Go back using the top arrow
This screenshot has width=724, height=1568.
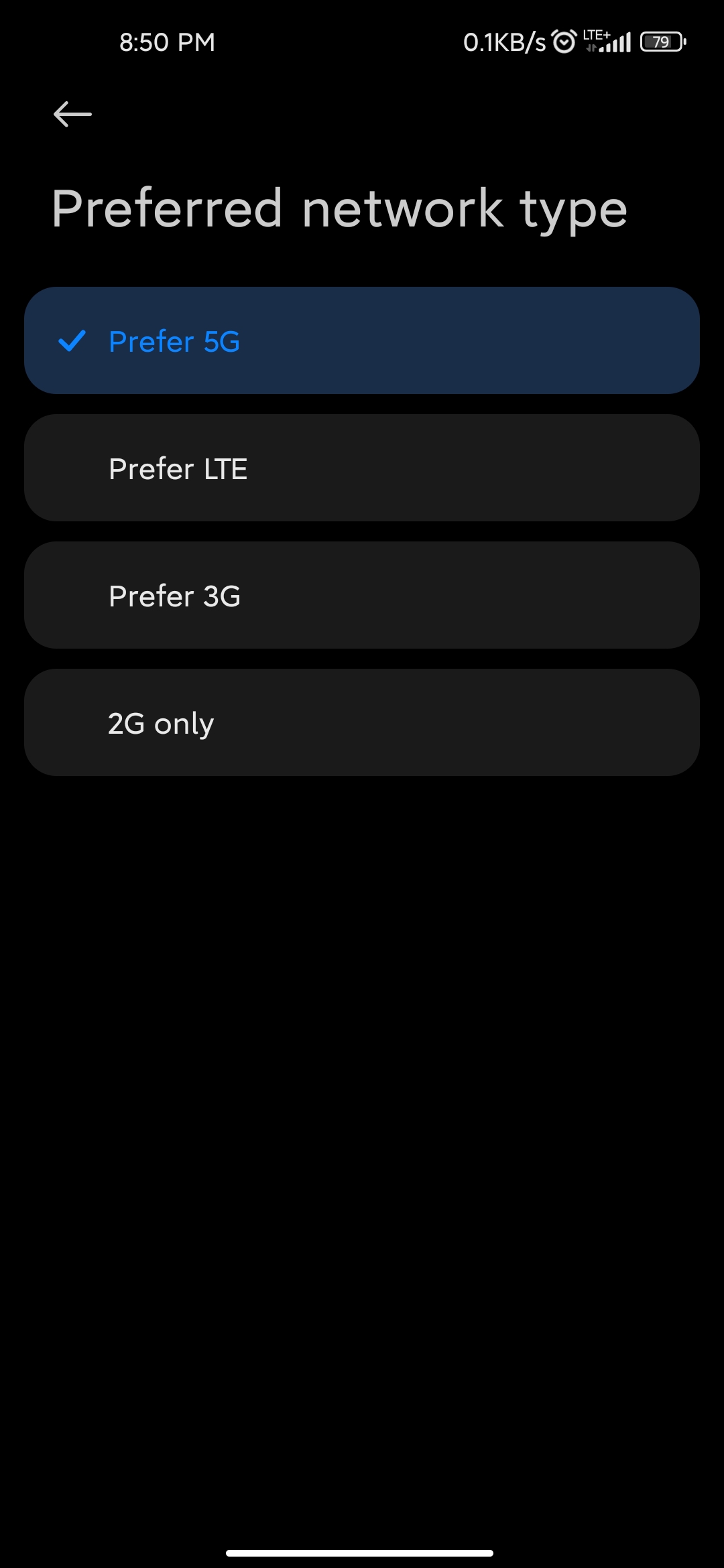click(72, 115)
